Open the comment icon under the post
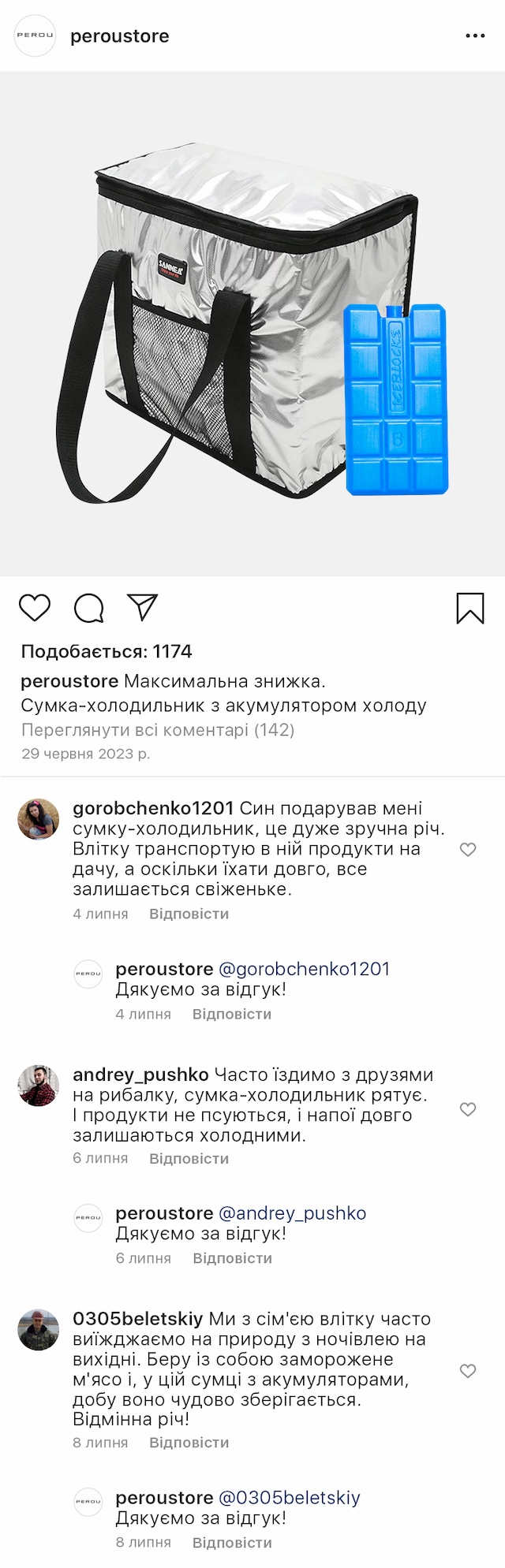This screenshot has width=505, height=1568. pyautogui.click(x=88, y=608)
